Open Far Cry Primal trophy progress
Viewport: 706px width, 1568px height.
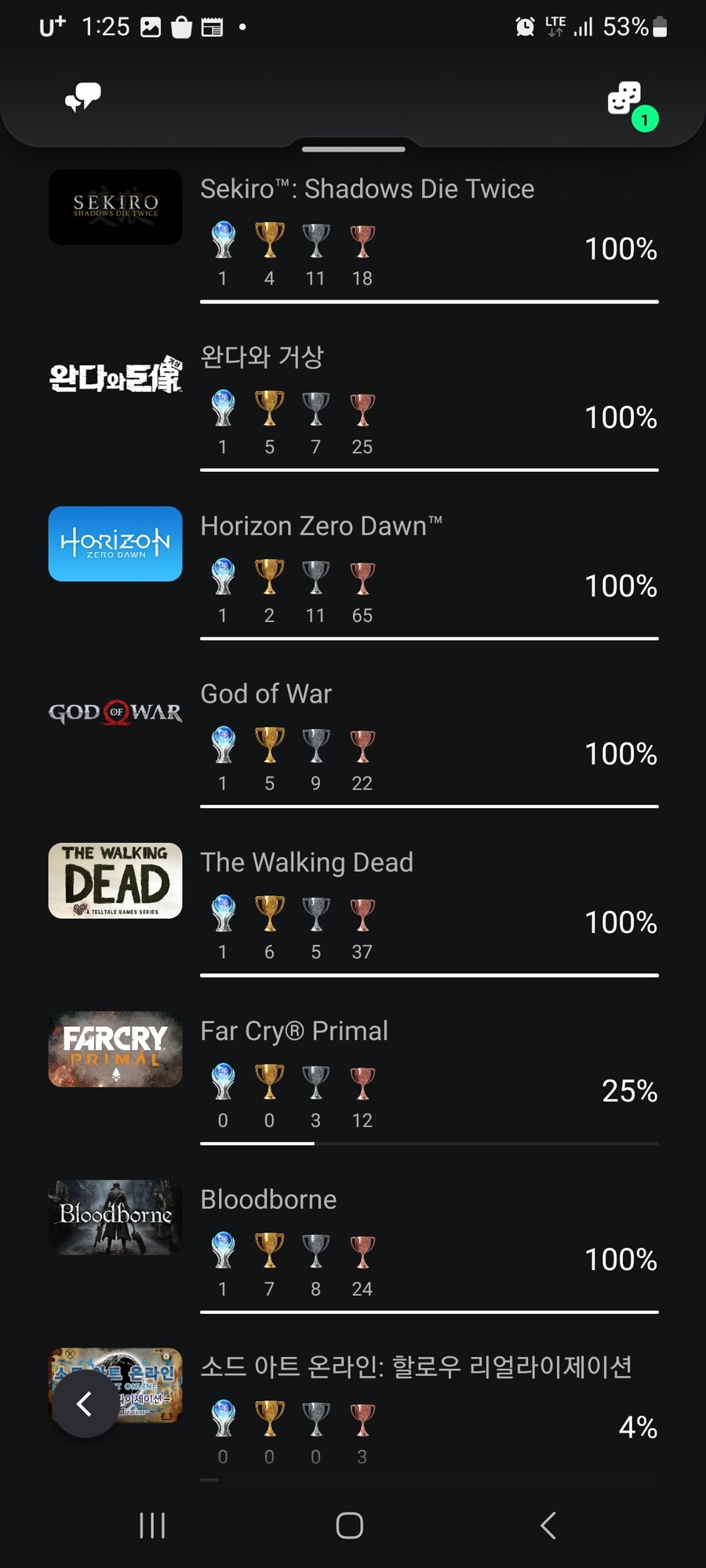tap(294, 1031)
